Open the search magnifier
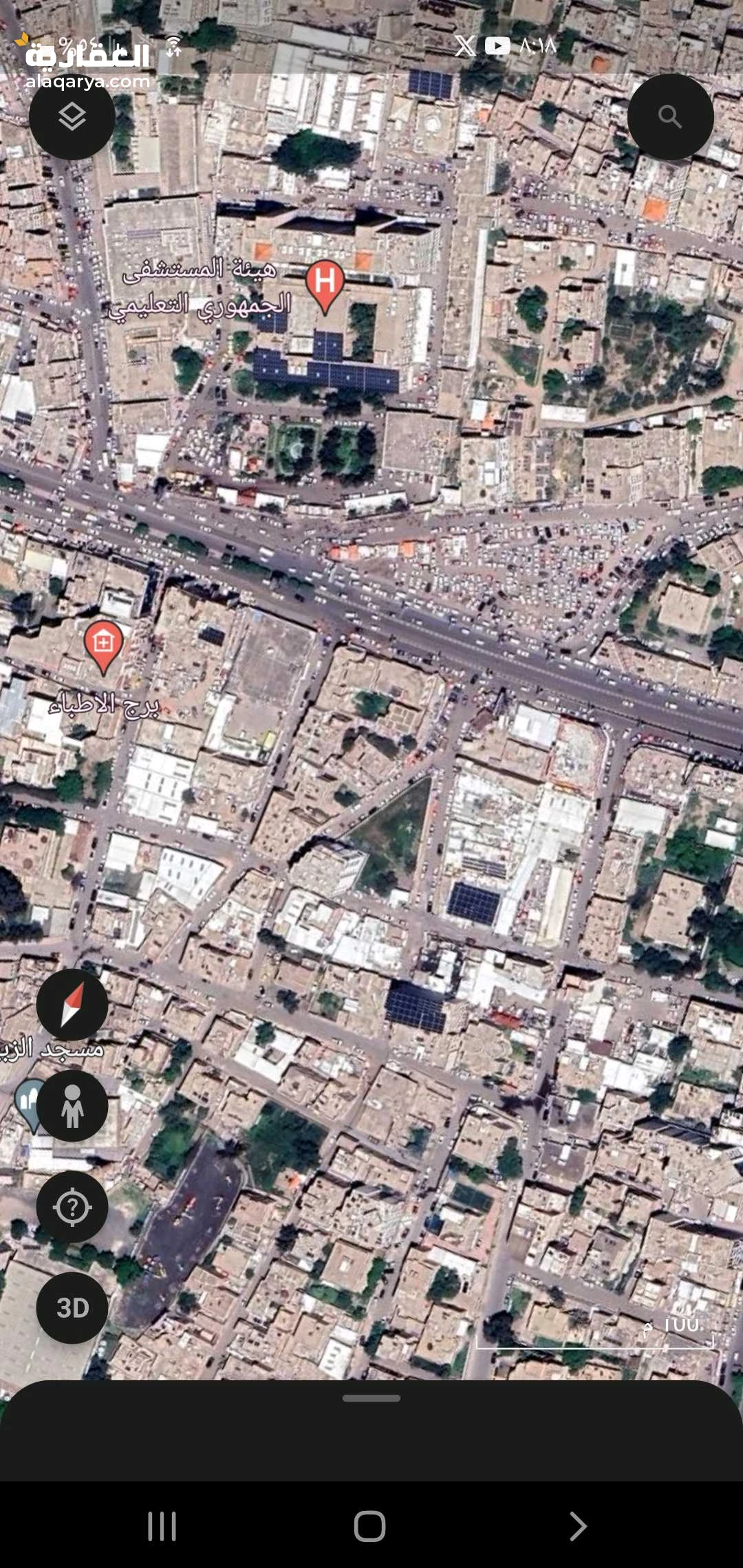The image size is (743, 1568). click(x=670, y=117)
